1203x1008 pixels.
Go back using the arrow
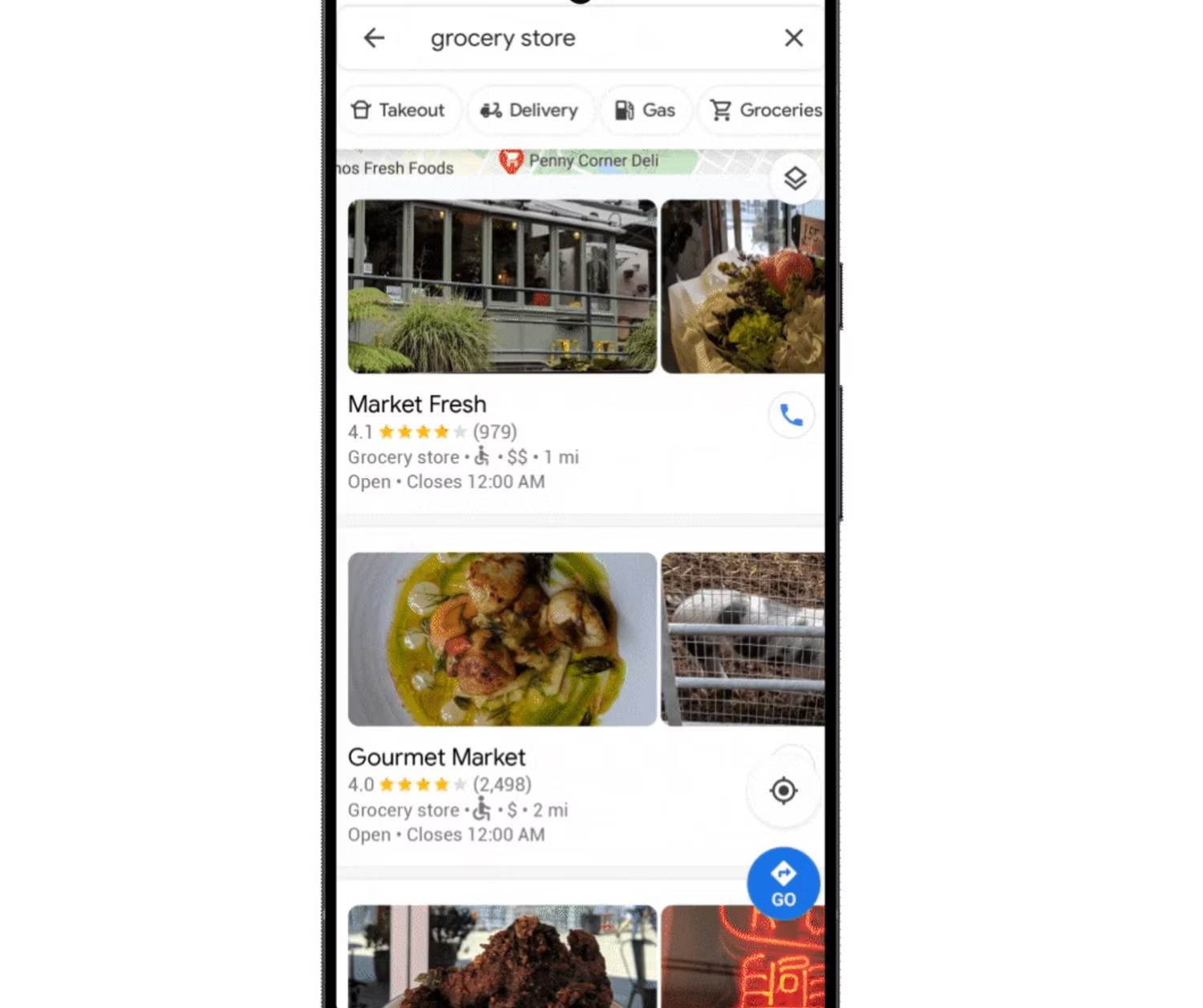click(x=374, y=38)
